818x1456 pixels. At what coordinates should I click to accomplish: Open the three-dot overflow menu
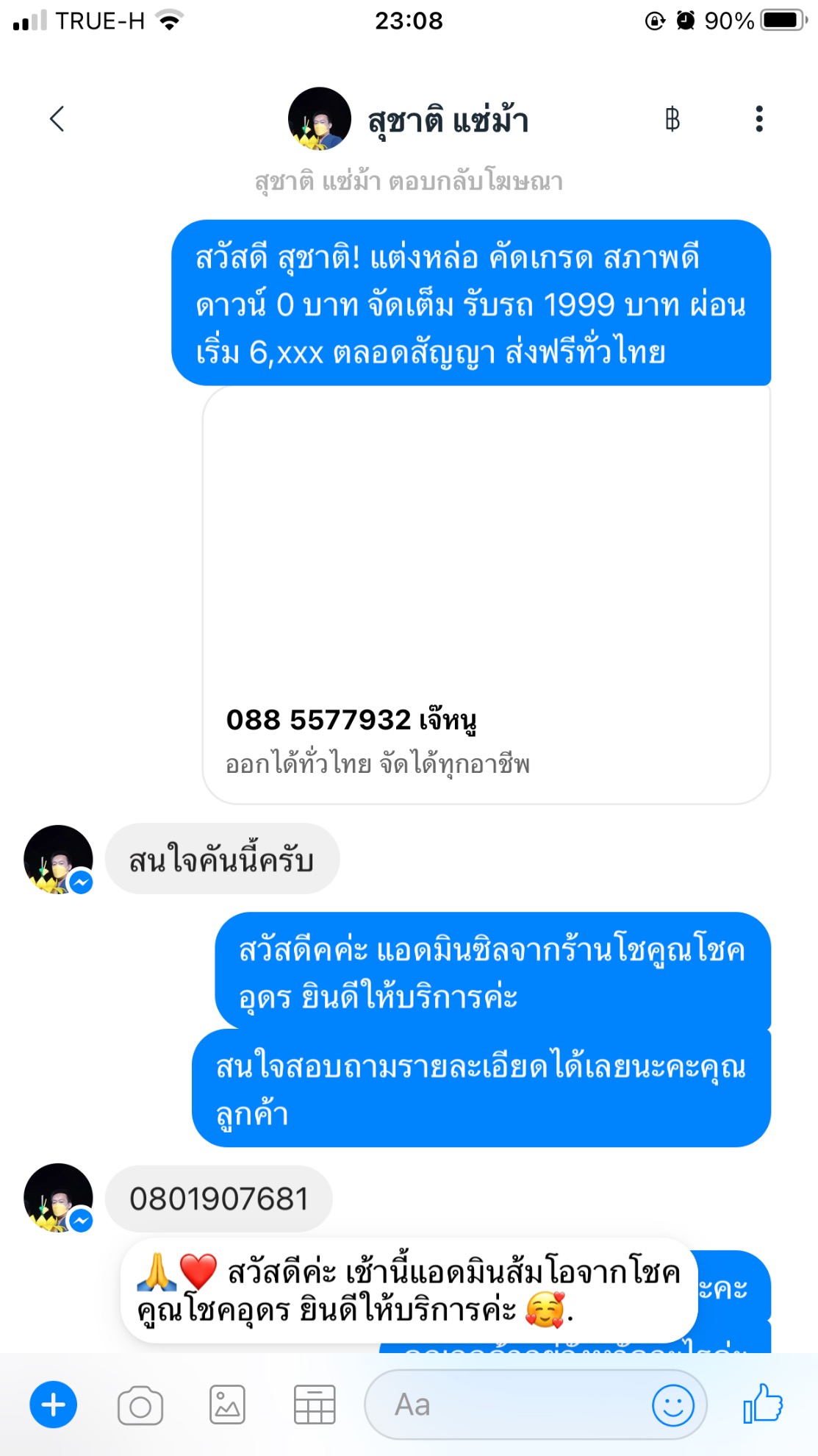(x=759, y=119)
